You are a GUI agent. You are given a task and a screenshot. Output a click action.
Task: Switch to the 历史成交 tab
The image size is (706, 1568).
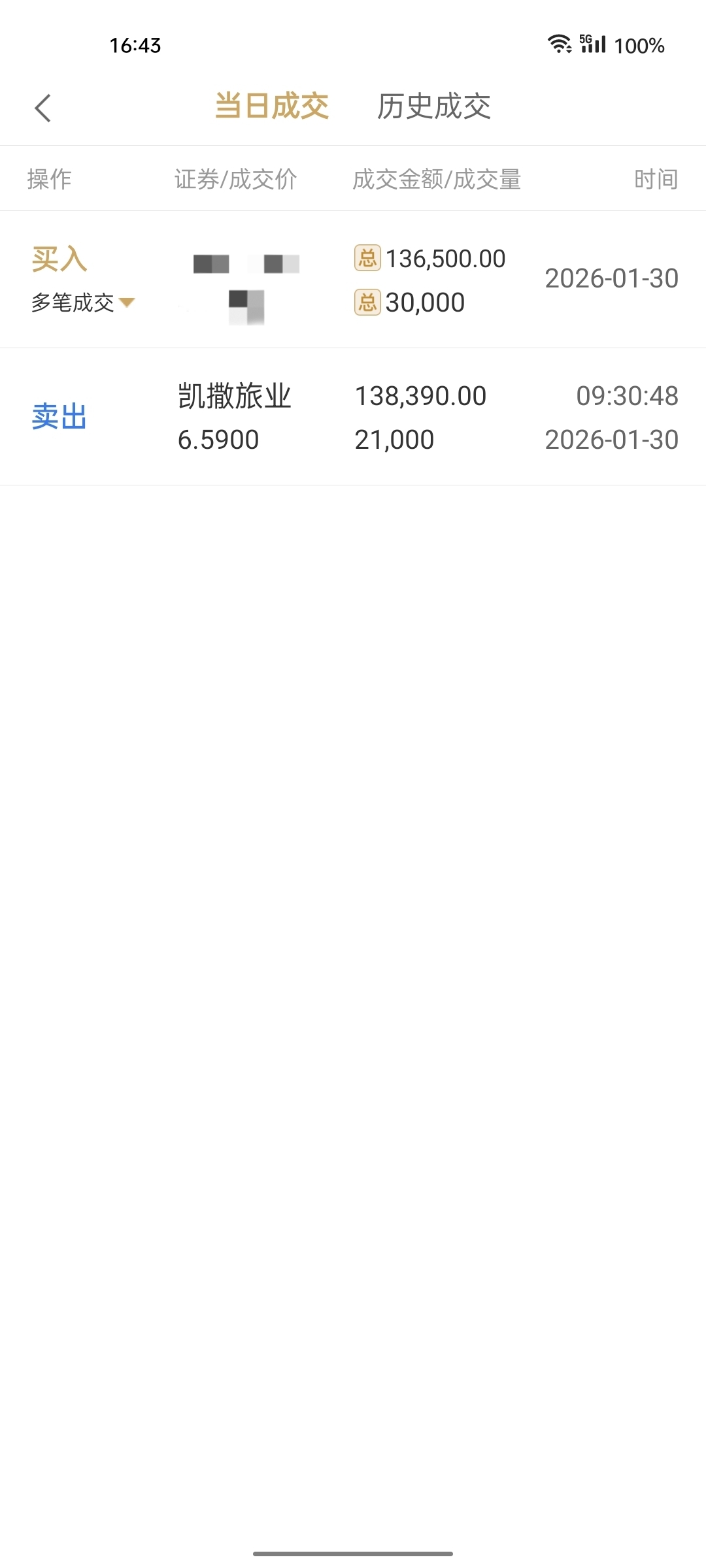(x=434, y=106)
